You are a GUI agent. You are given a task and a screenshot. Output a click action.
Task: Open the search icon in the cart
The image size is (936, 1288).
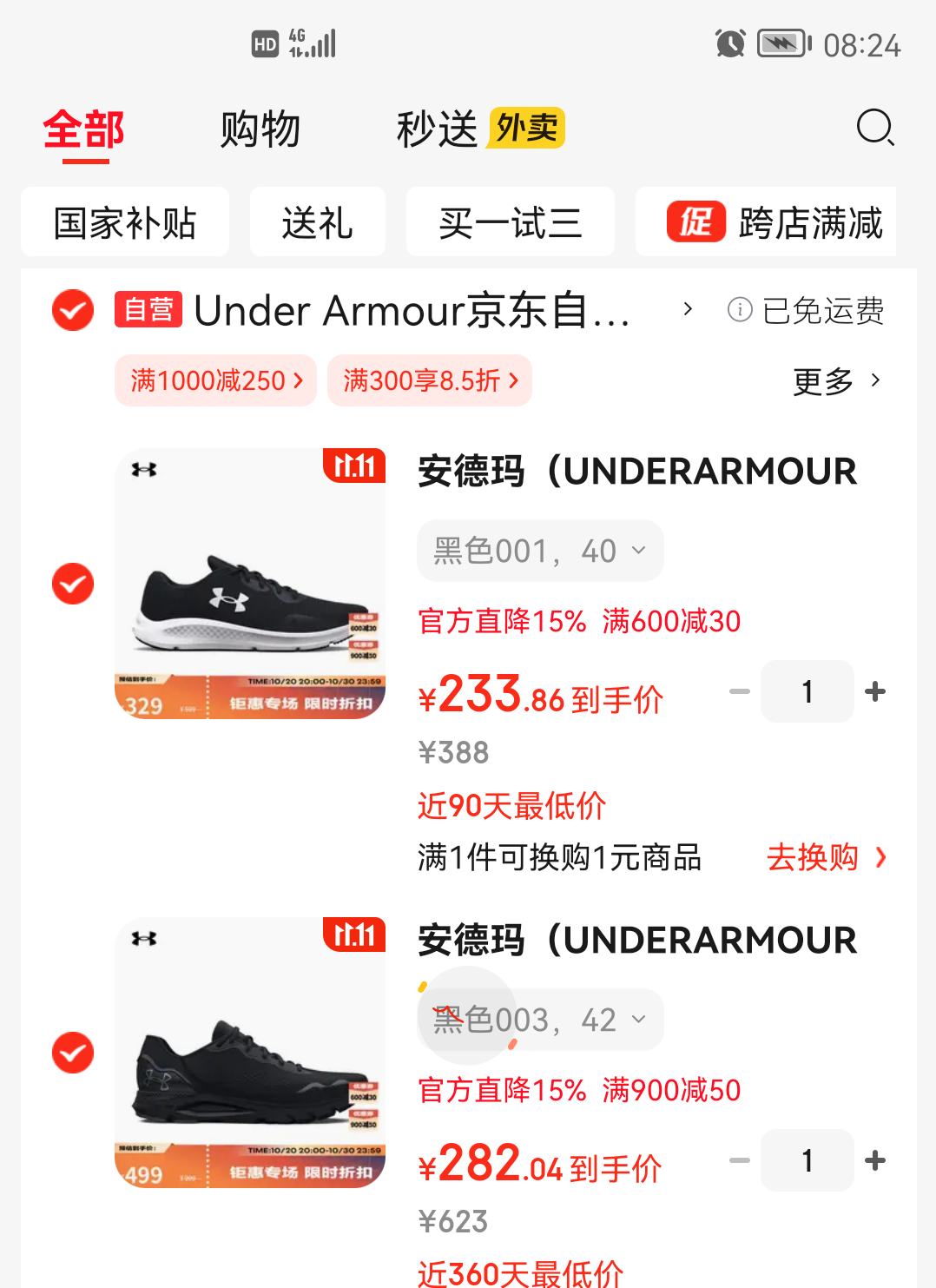(x=874, y=129)
